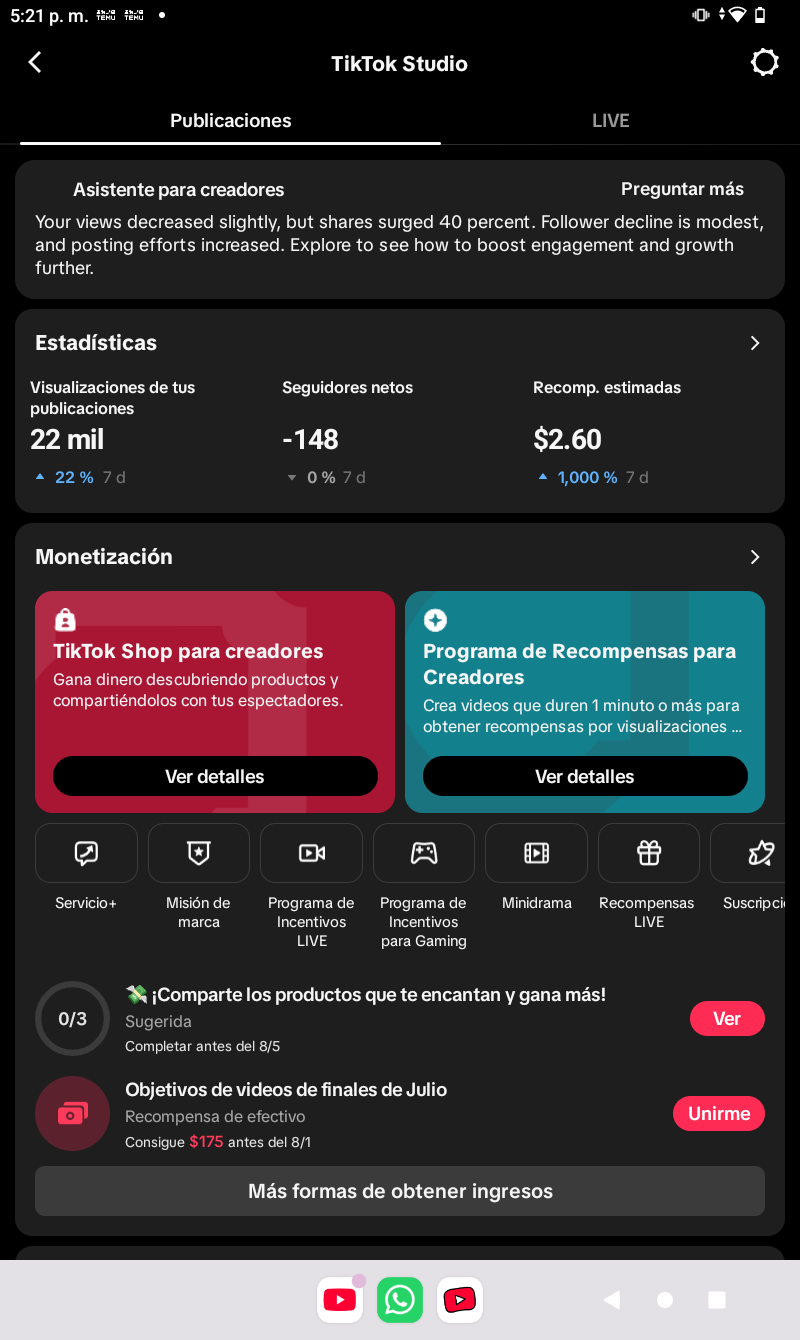Open Más formas de obtener ingresos
The width and height of the screenshot is (800, 1340).
(400, 1191)
